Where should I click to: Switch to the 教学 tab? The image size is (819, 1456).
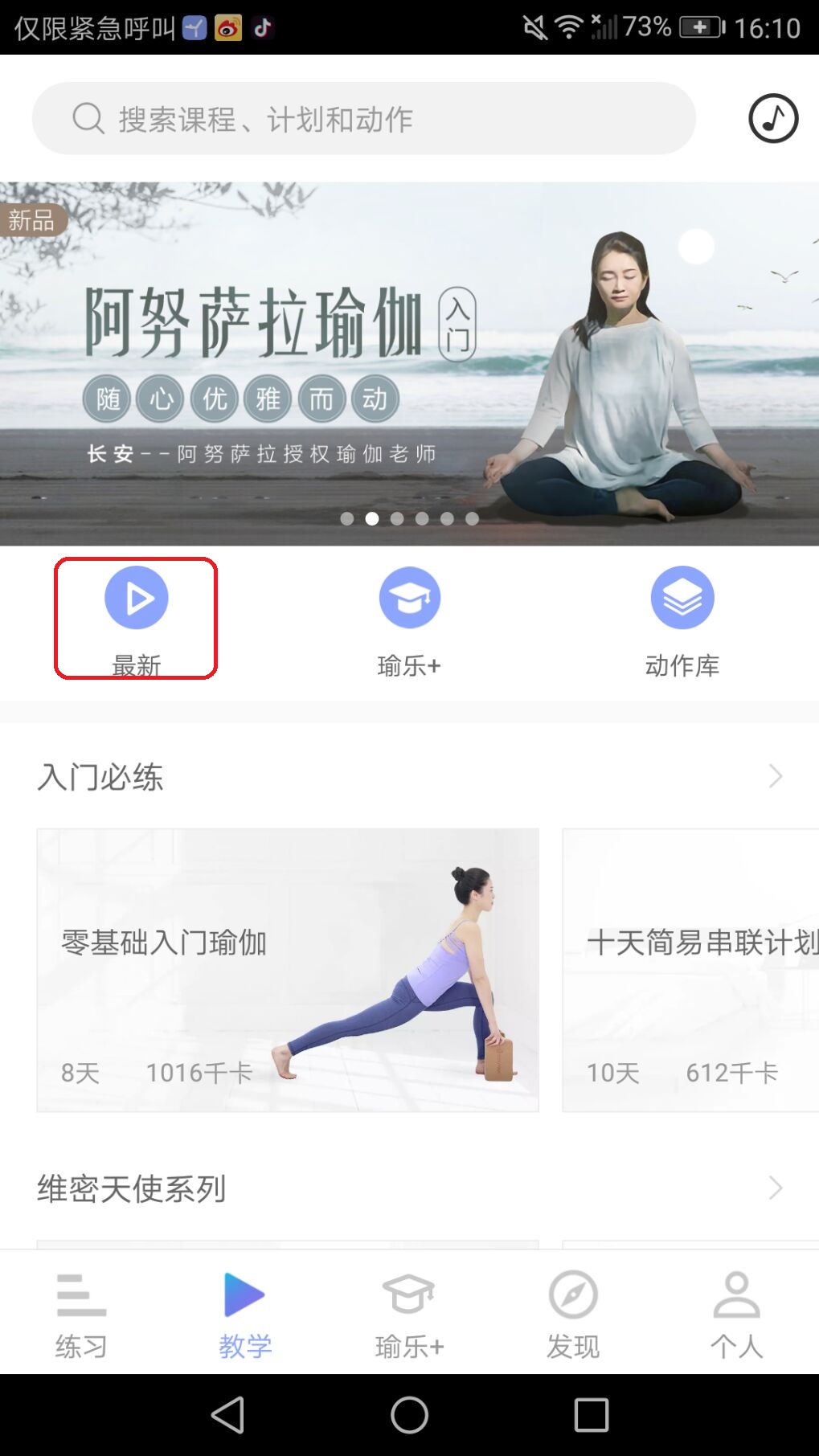245,1310
